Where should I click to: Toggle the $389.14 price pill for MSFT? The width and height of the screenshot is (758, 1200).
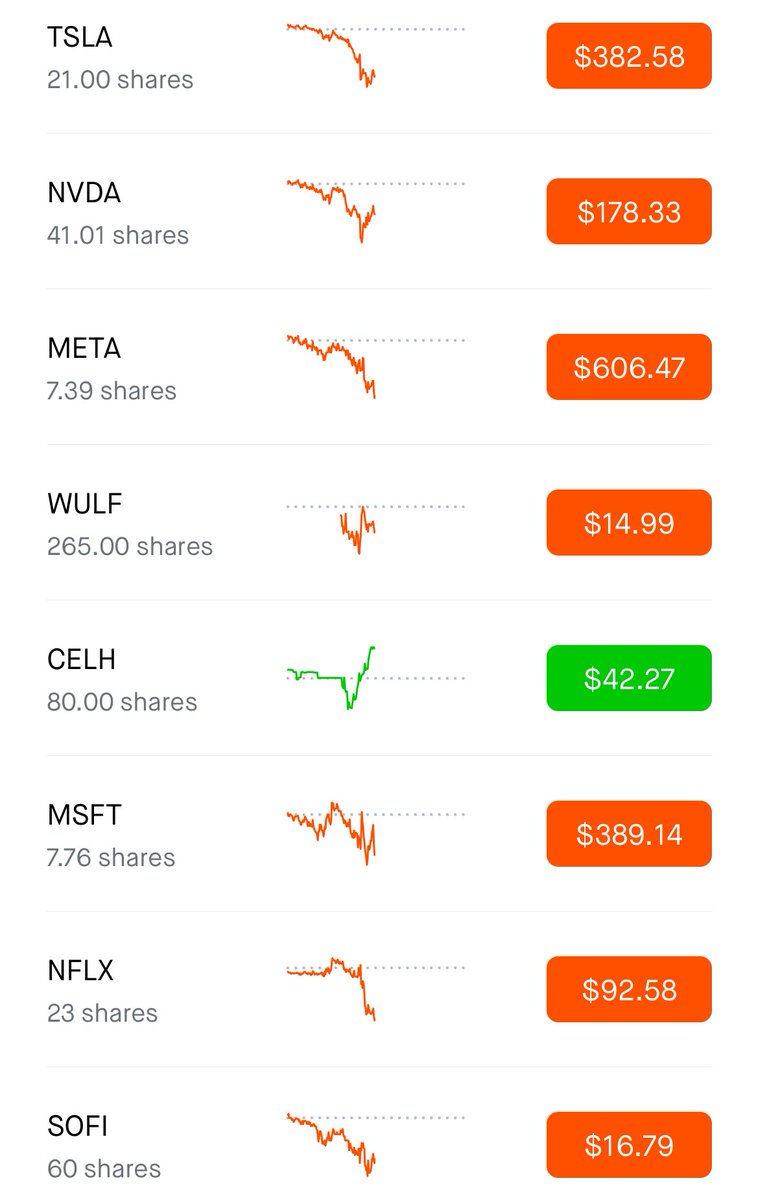[x=629, y=834]
